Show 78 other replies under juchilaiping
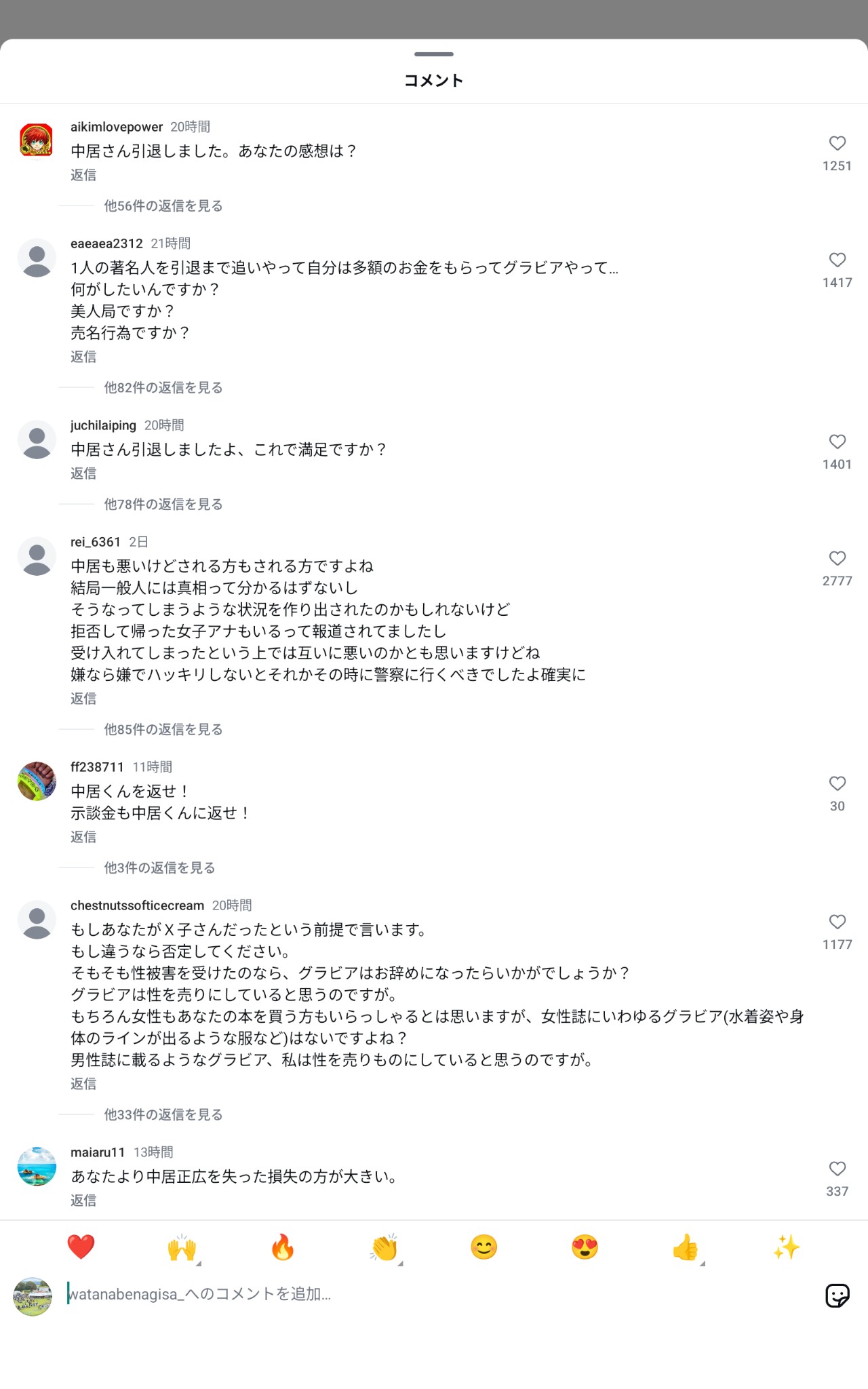 click(x=163, y=504)
